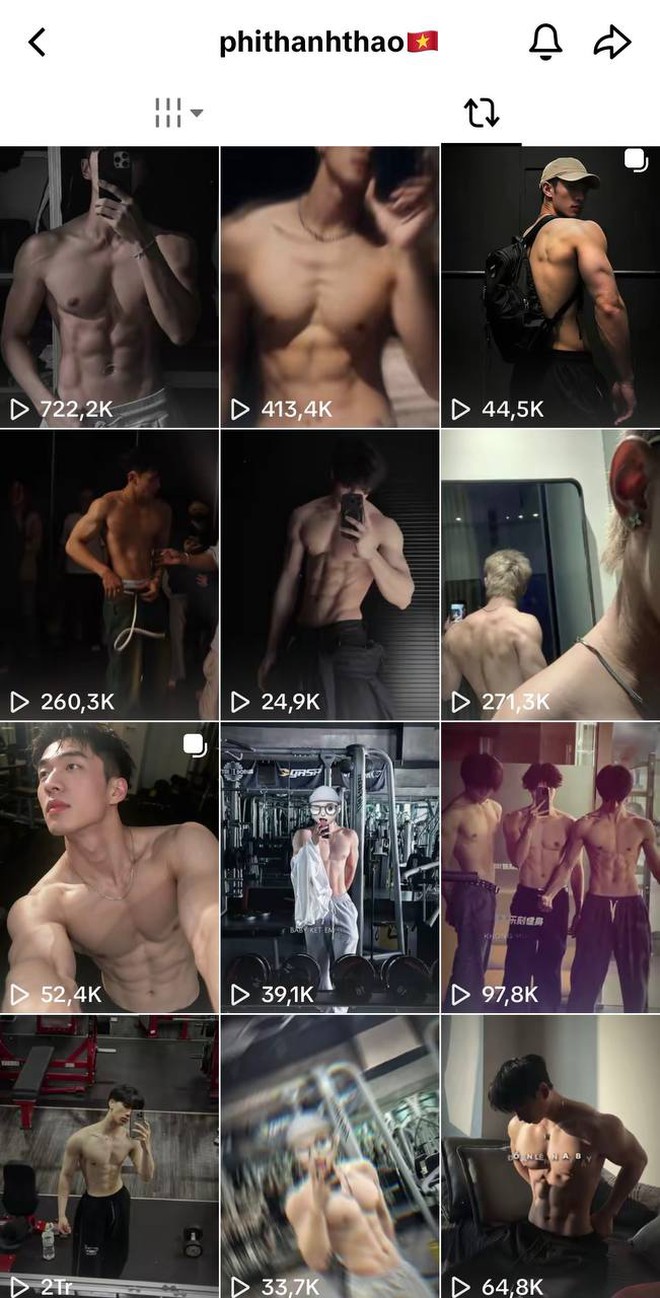View the gym video with 39,1K views

pos(329,868)
